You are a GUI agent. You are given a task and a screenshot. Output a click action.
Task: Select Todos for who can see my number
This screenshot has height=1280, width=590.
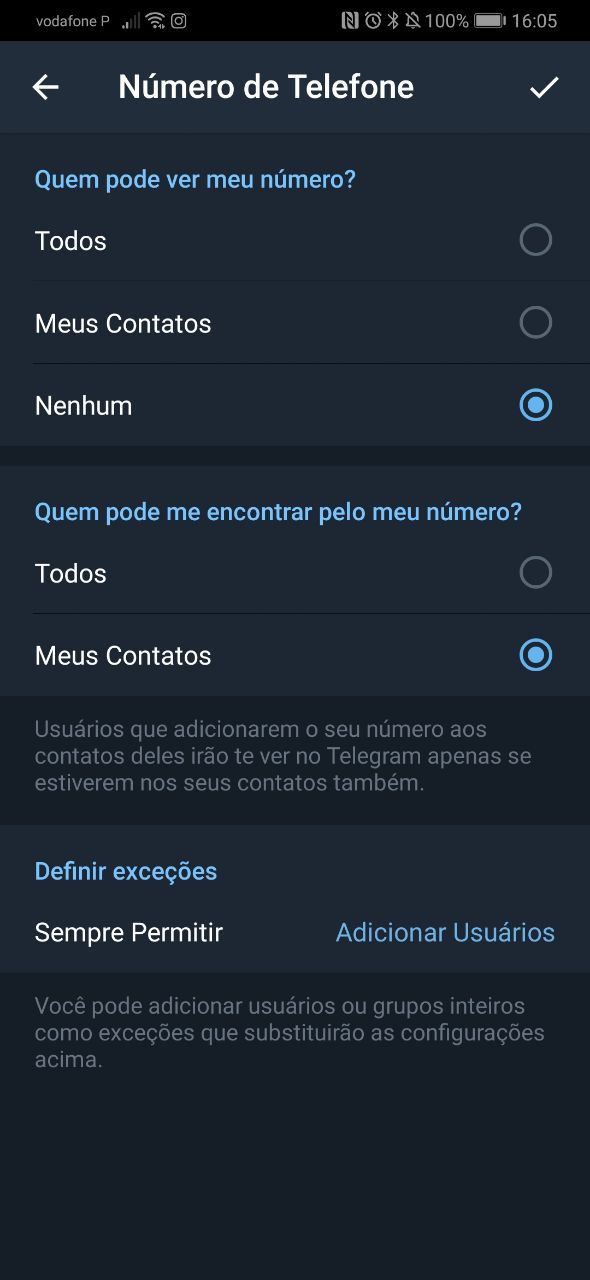point(295,240)
